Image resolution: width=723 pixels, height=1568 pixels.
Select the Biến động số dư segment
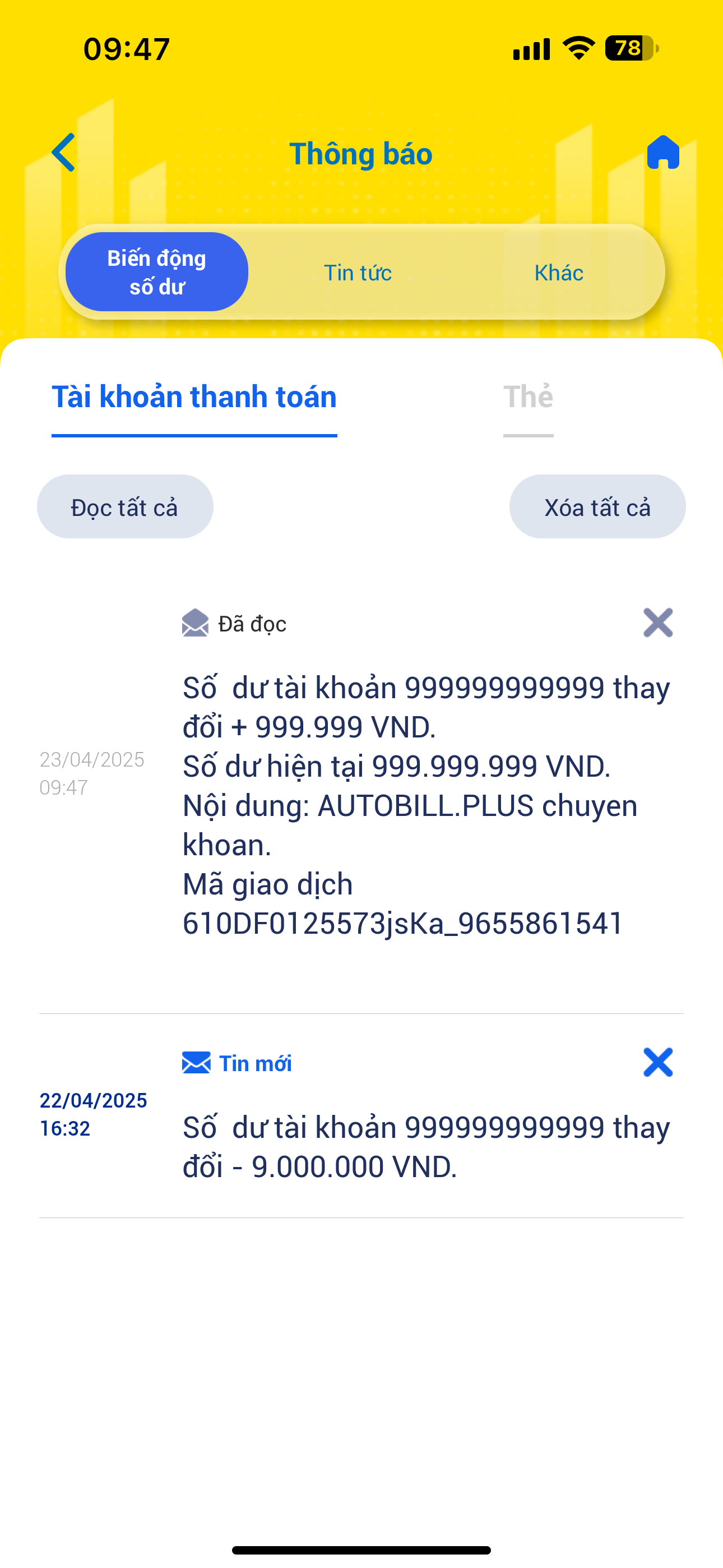click(x=157, y=272)
